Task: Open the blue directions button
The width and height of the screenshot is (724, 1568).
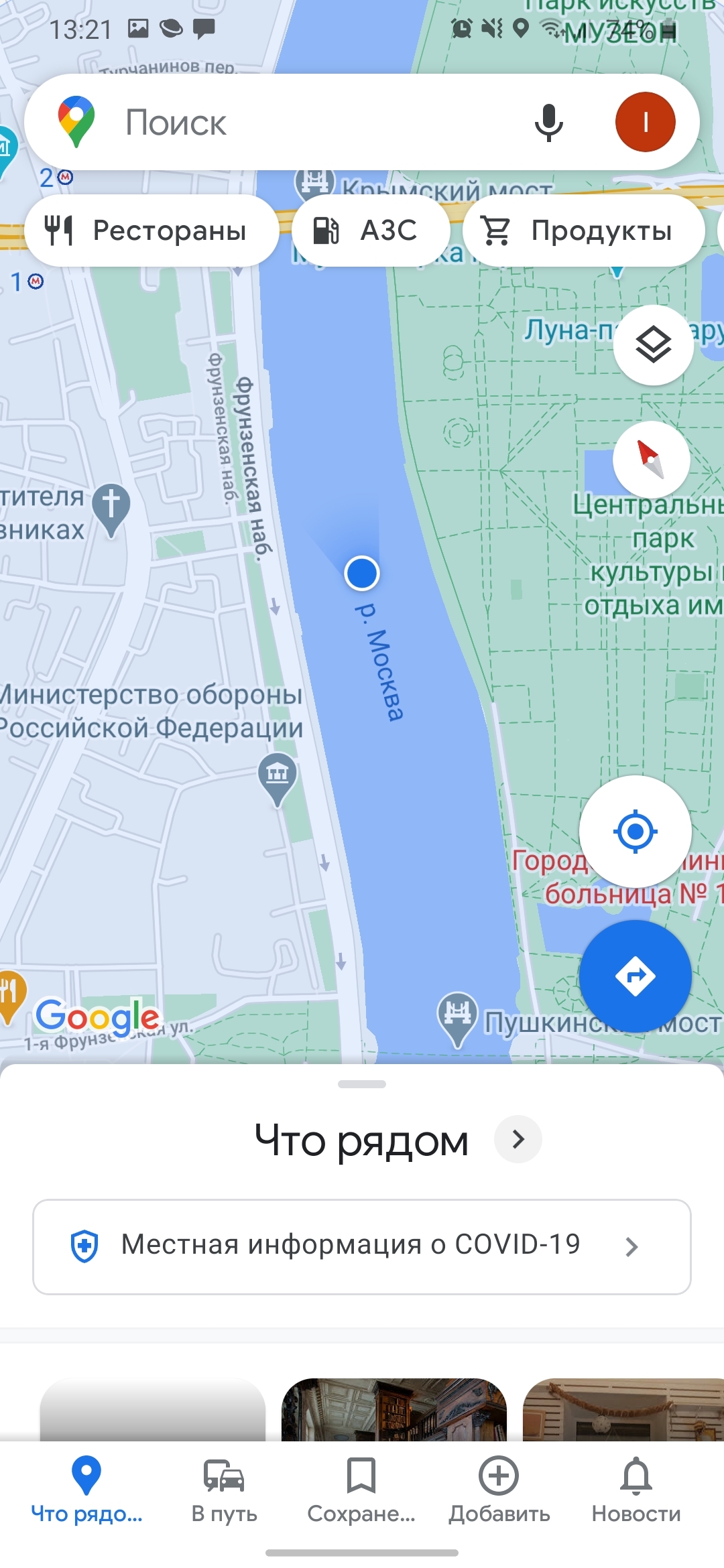Action: (x=635, y=976)
